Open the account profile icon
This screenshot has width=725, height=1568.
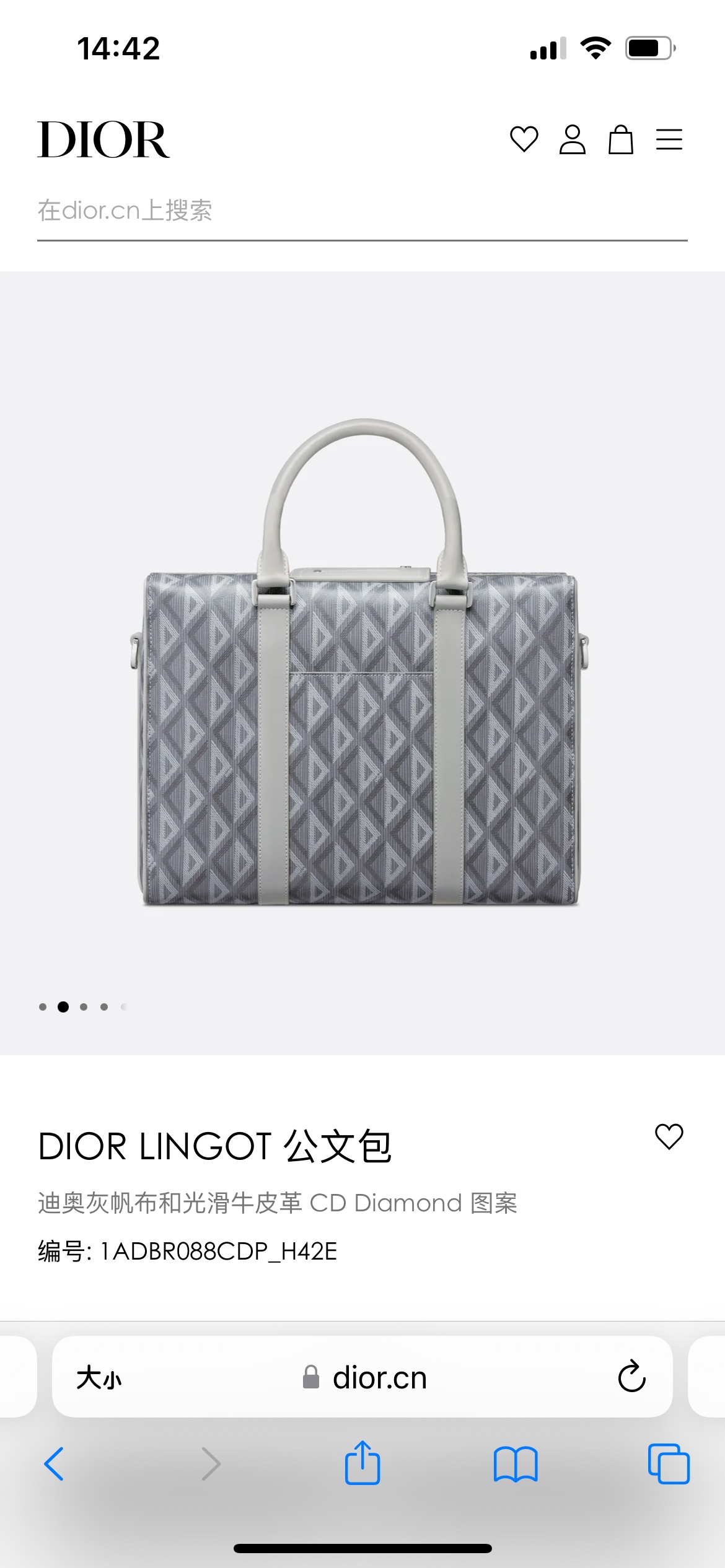pyautogui.click(x=572, y=139)
